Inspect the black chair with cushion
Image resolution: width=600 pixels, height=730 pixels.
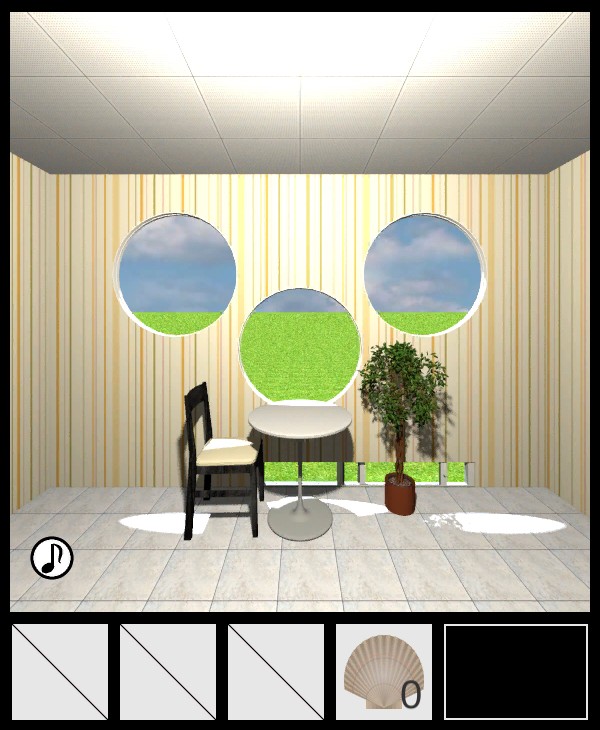[x=222, y=458]
